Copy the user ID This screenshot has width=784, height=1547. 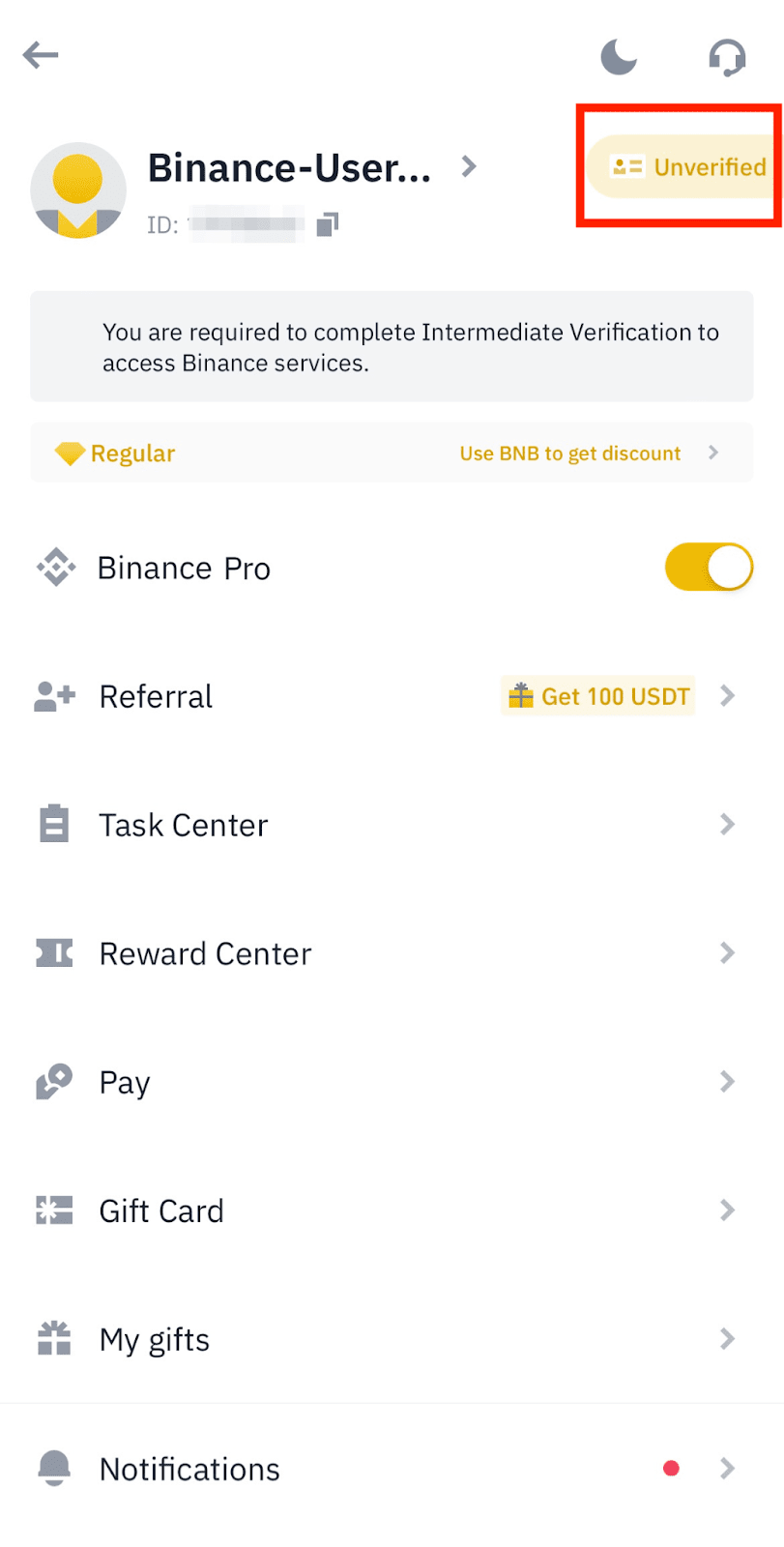328,225
